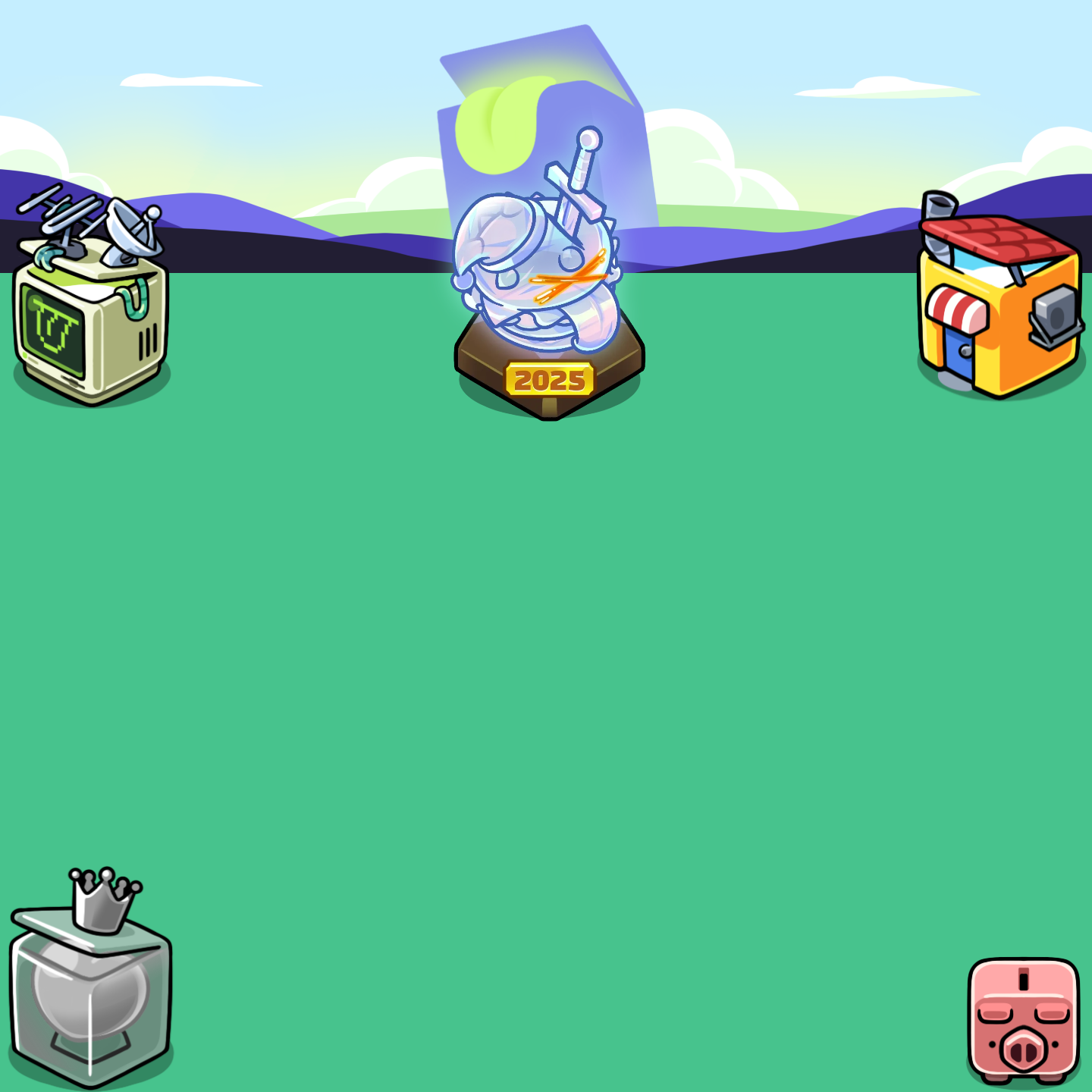Image resolution: width=1092 pixels, height=1092 pixels.
Task: Enter the shop with striped awning
Action: point(999,311)
